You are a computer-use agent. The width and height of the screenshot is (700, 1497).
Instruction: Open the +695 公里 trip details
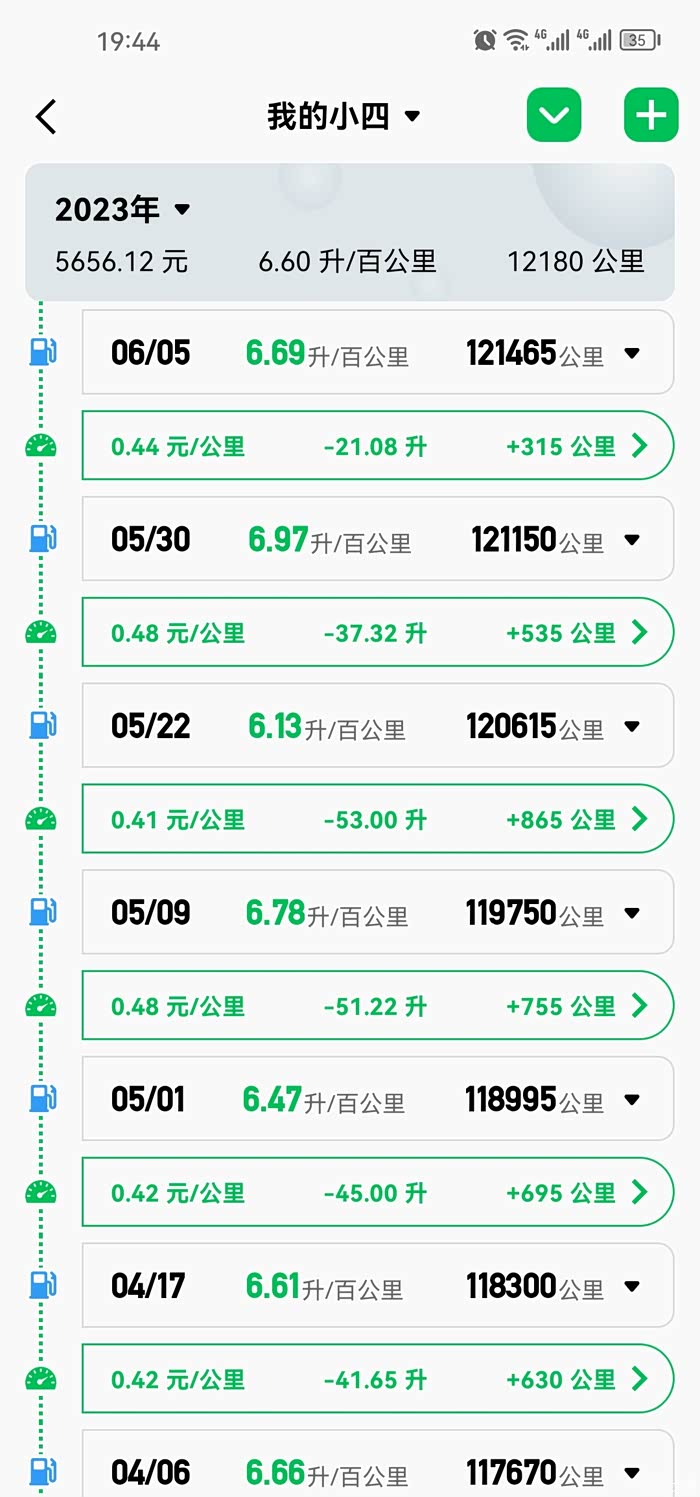[x=640, y=1193]
